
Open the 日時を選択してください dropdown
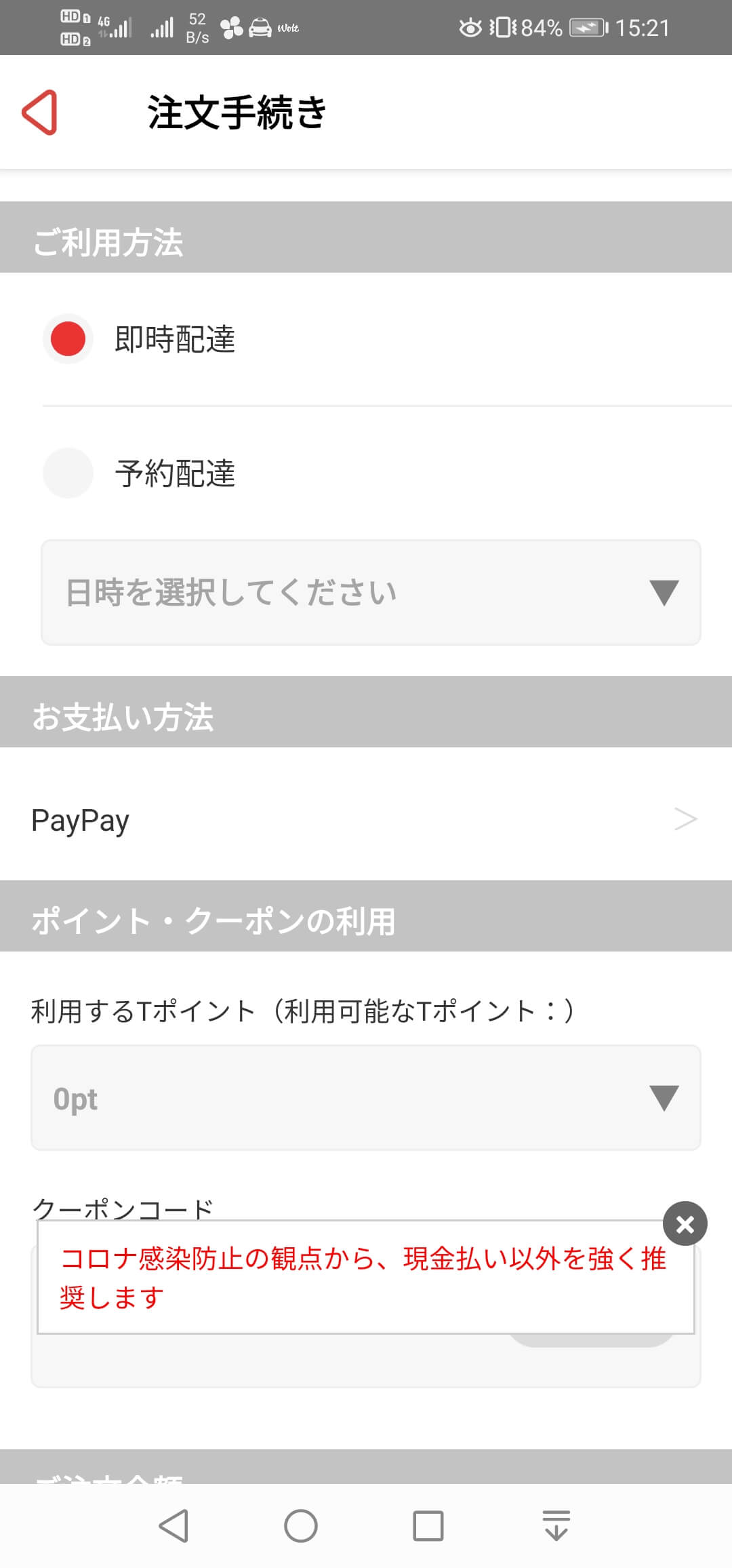point(370,593)
